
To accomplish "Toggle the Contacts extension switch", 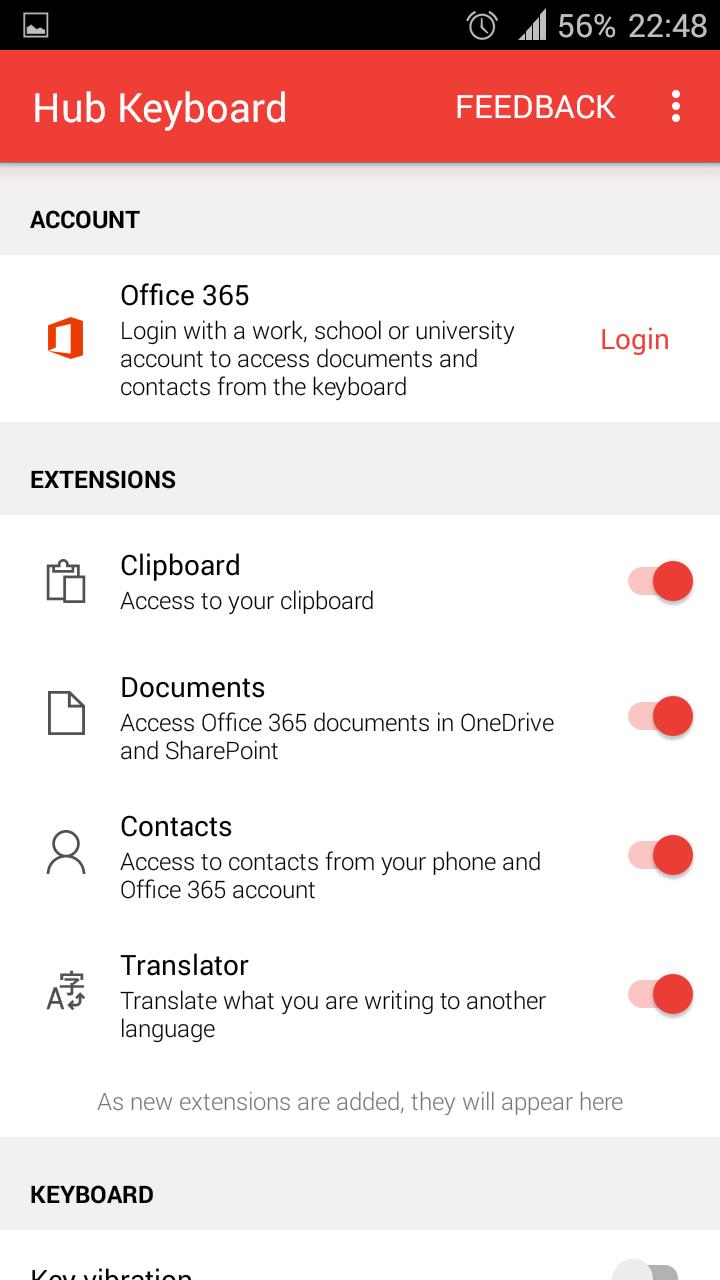I will pos(660,855).
